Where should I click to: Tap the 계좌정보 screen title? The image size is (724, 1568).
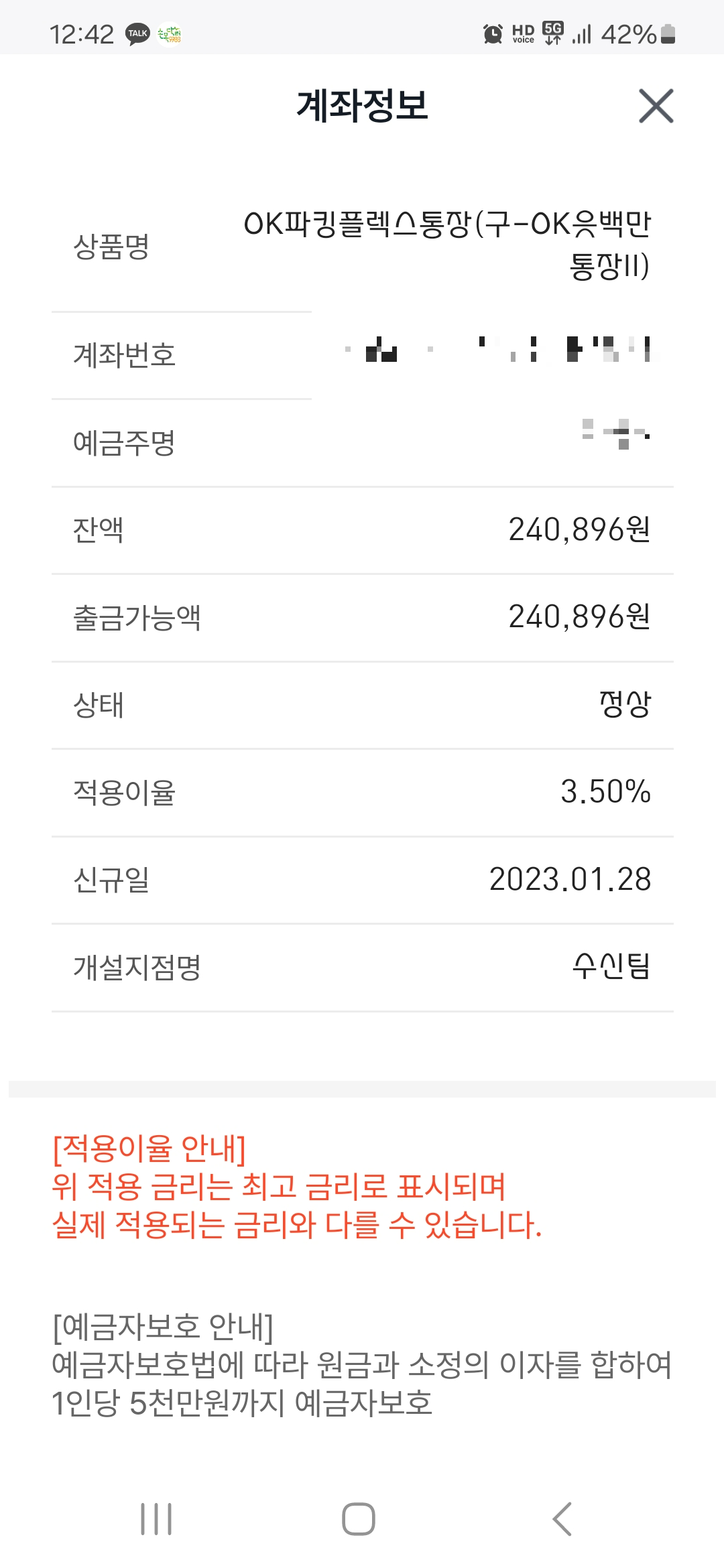362,105
